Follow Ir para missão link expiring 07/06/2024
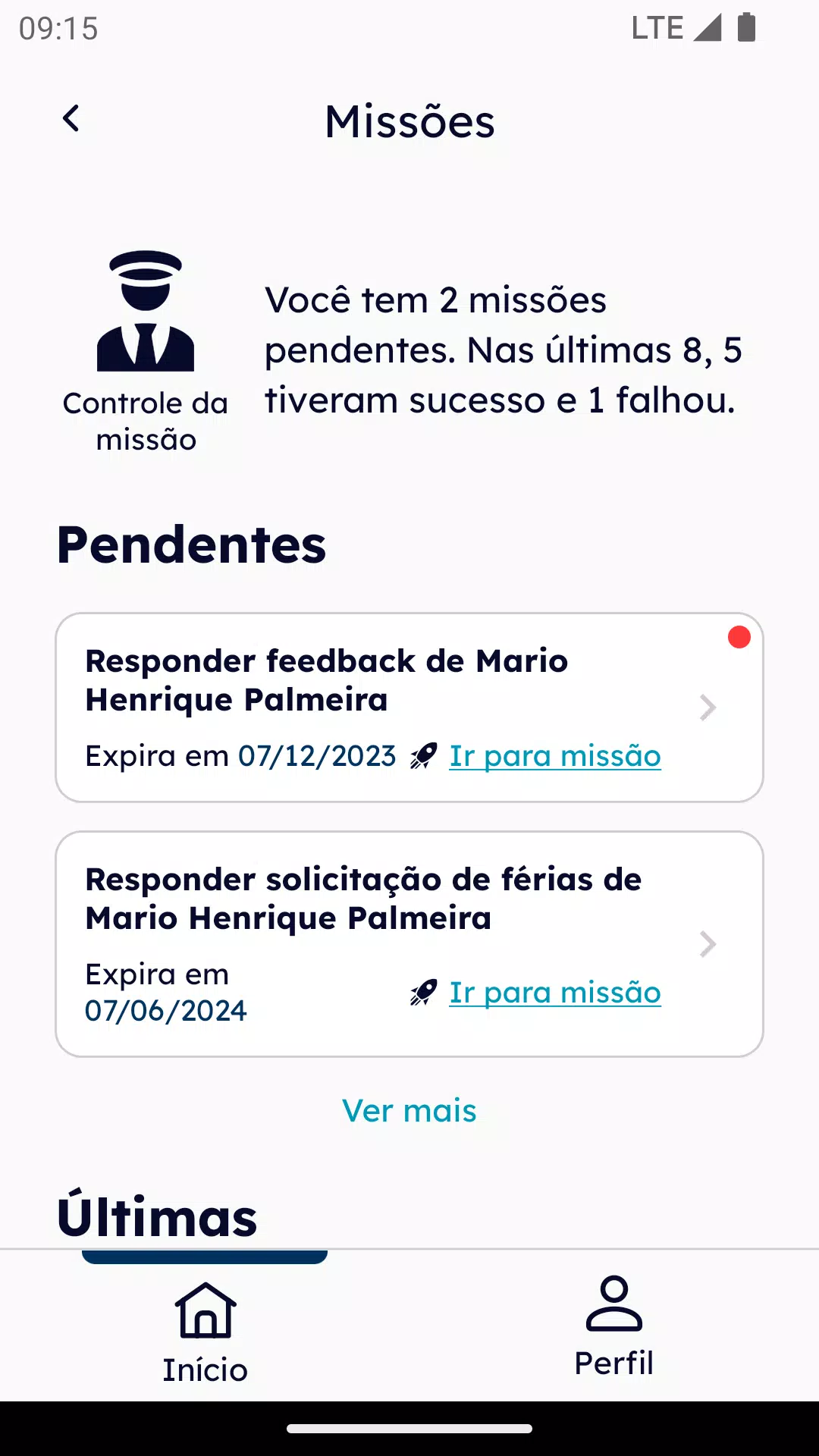This screenshot has width=819, height=1456. 555,993
